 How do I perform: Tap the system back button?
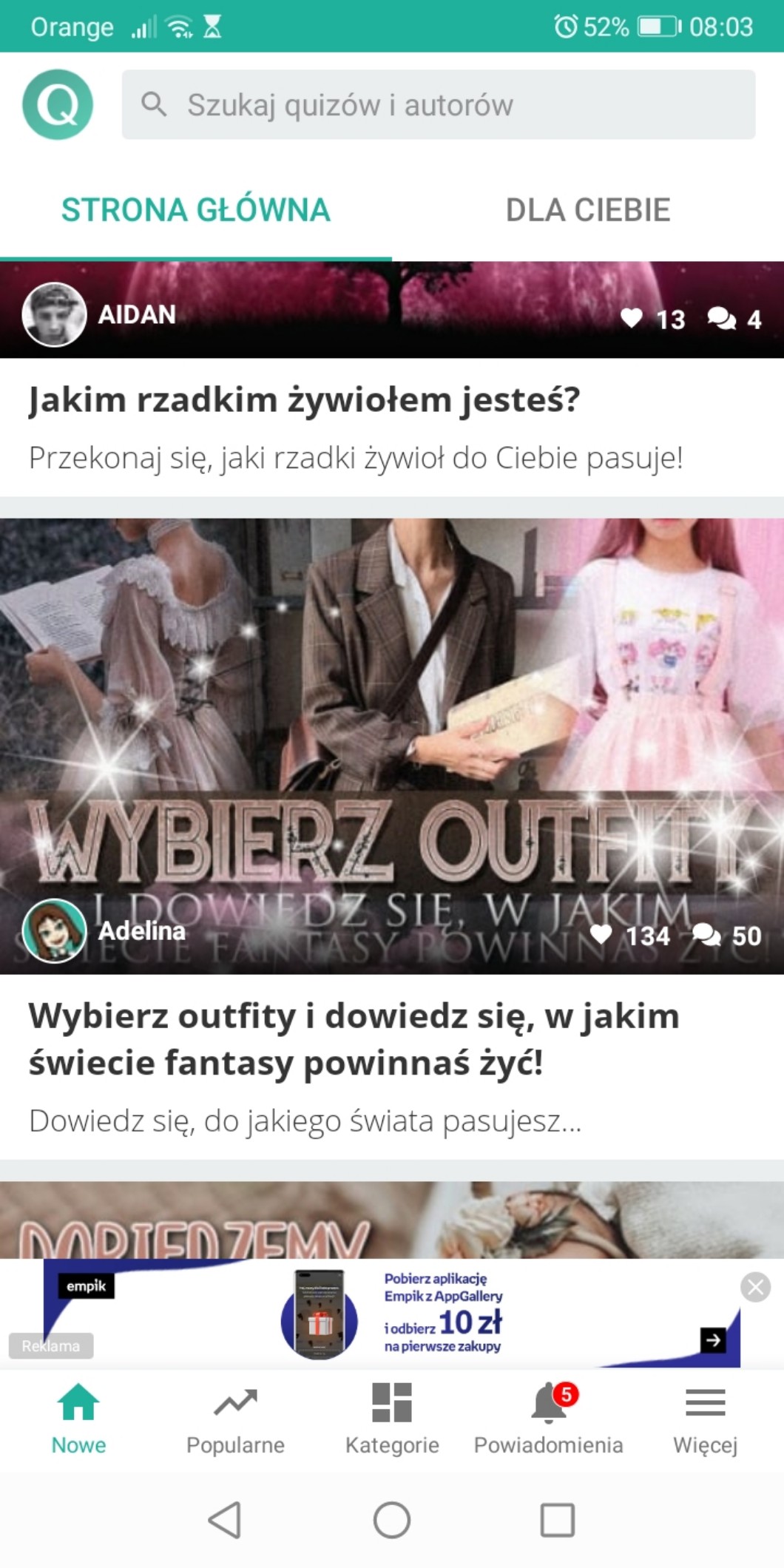(225, 1520)
